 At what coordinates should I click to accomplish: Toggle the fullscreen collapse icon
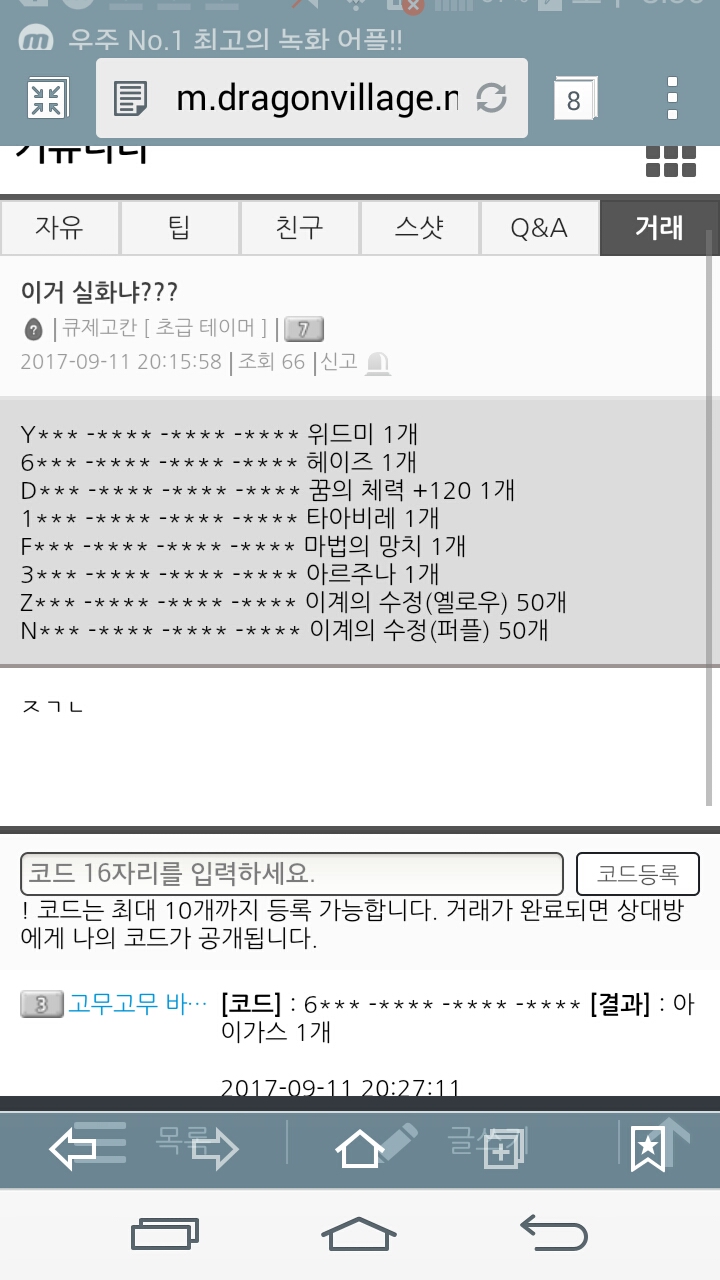(x=47, y=98)
